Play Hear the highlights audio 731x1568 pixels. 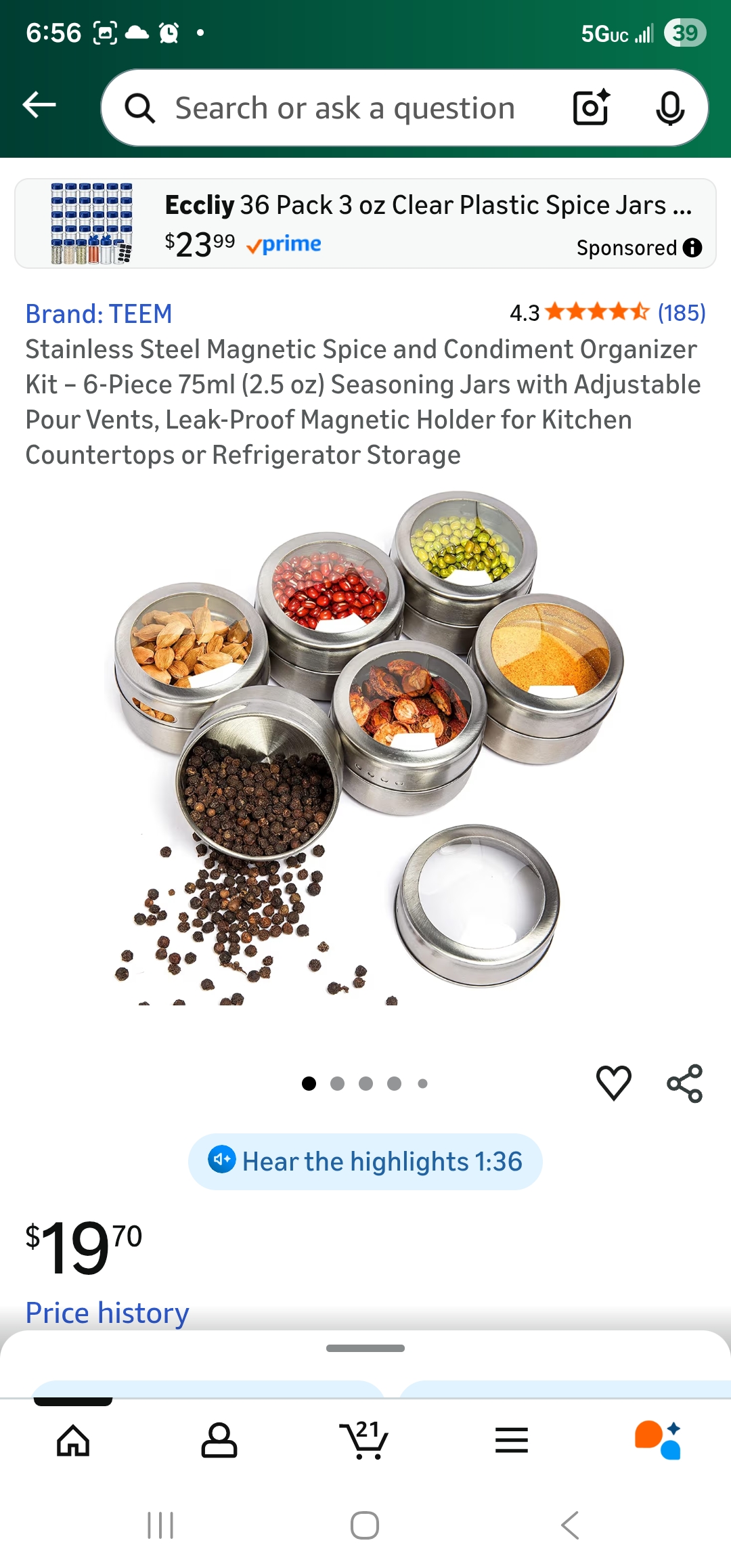[x=365, y=1162]
